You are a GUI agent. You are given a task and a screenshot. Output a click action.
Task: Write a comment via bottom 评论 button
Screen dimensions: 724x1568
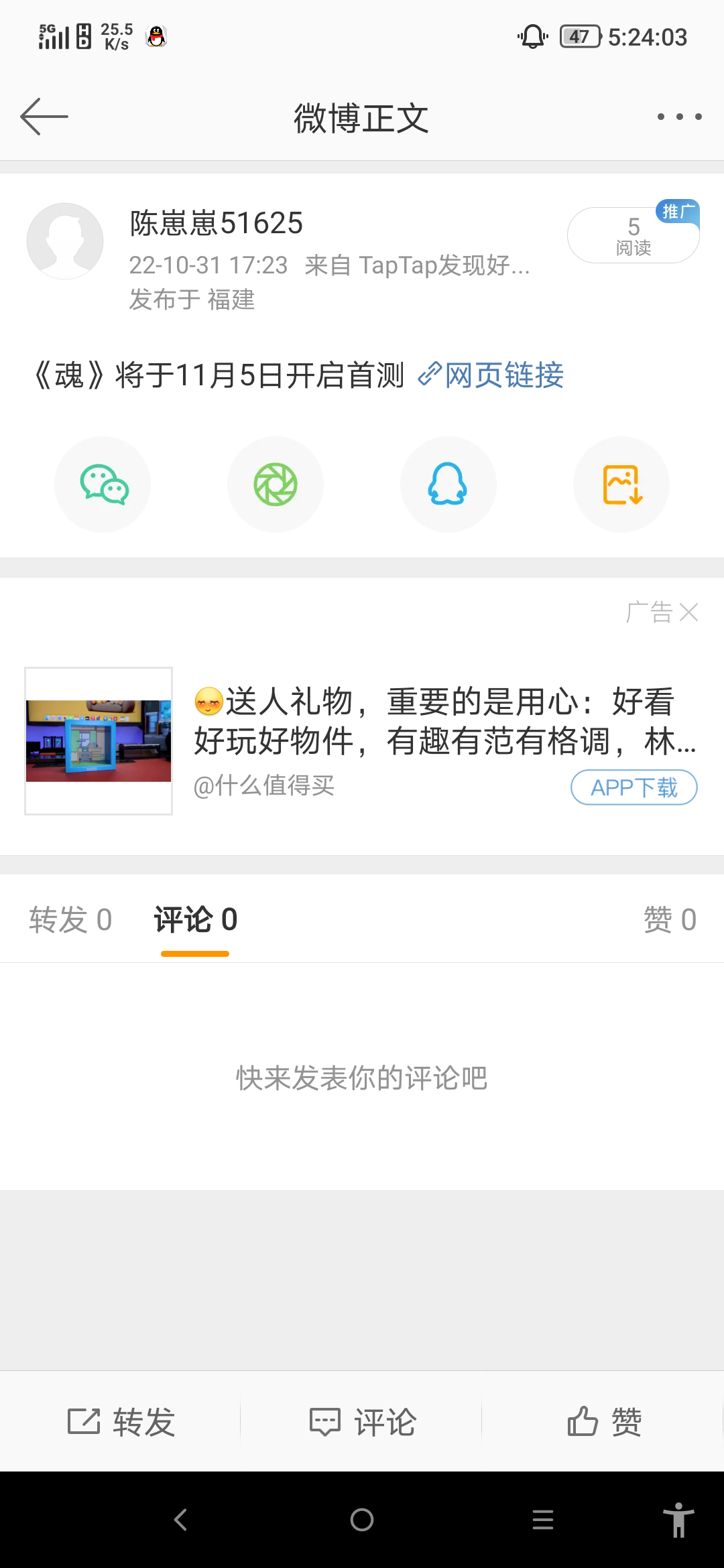pyautogui.click(x=362, y=1421)
